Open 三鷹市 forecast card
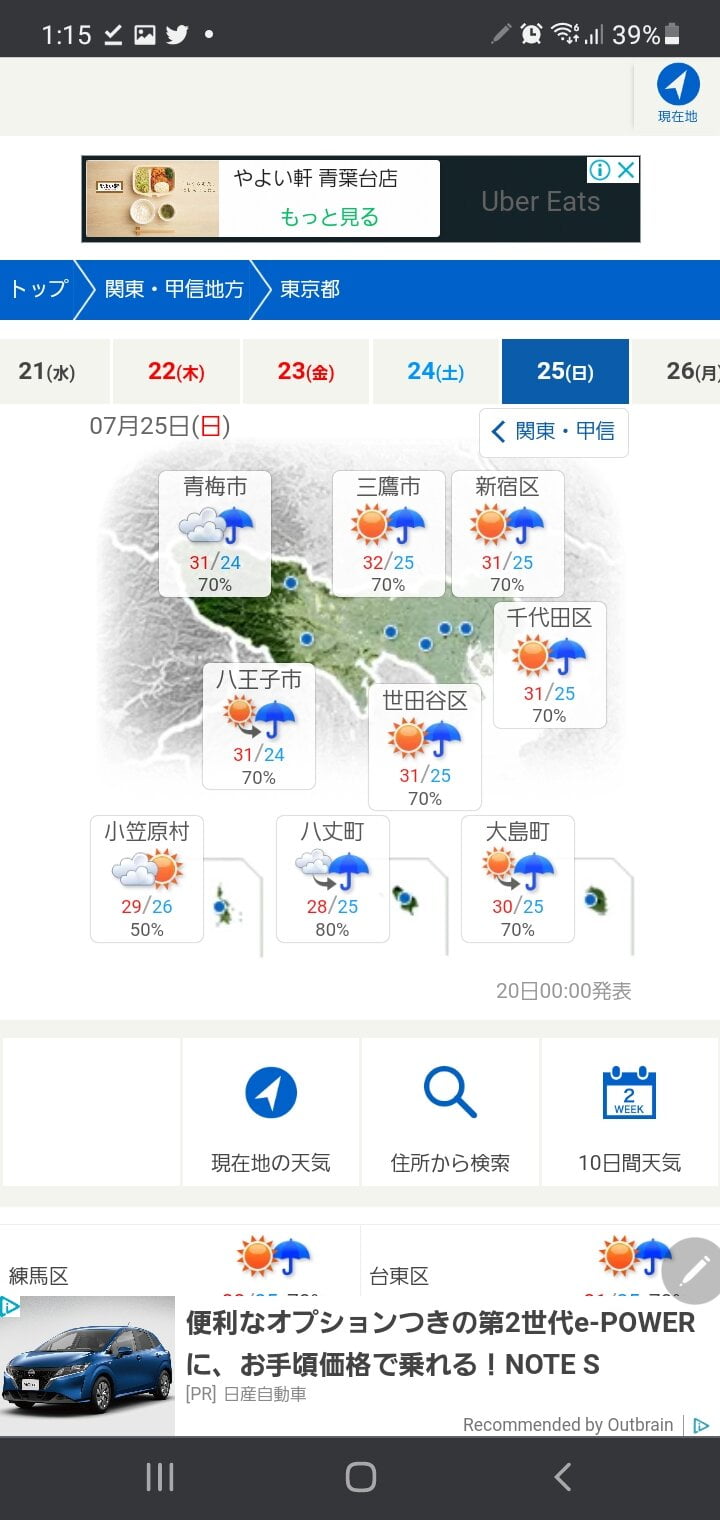Image resolution: width=720 pixels, height=1520 pixels. point(388,534)
